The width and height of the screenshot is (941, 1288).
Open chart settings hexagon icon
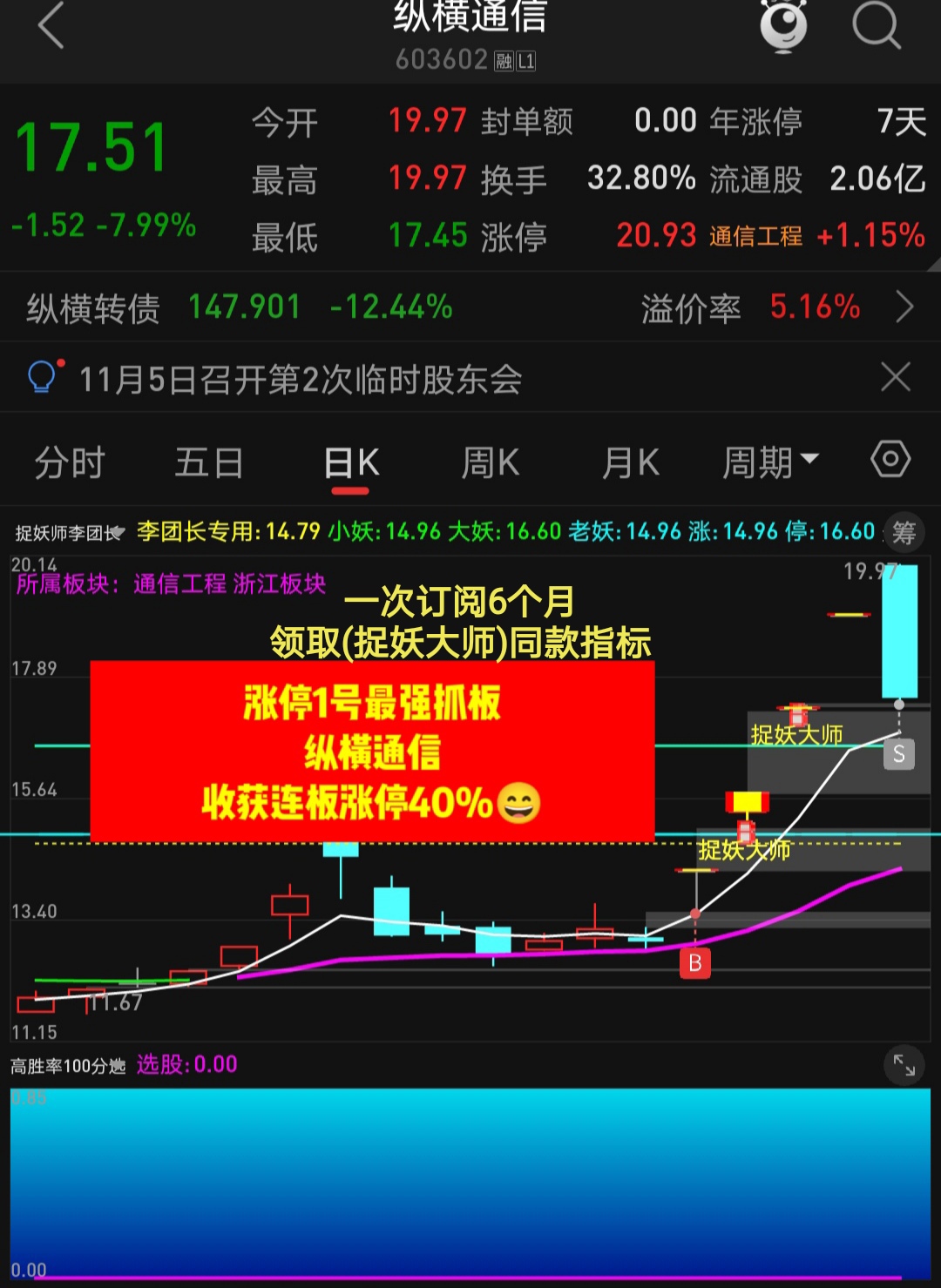click(x=890, y=460)
